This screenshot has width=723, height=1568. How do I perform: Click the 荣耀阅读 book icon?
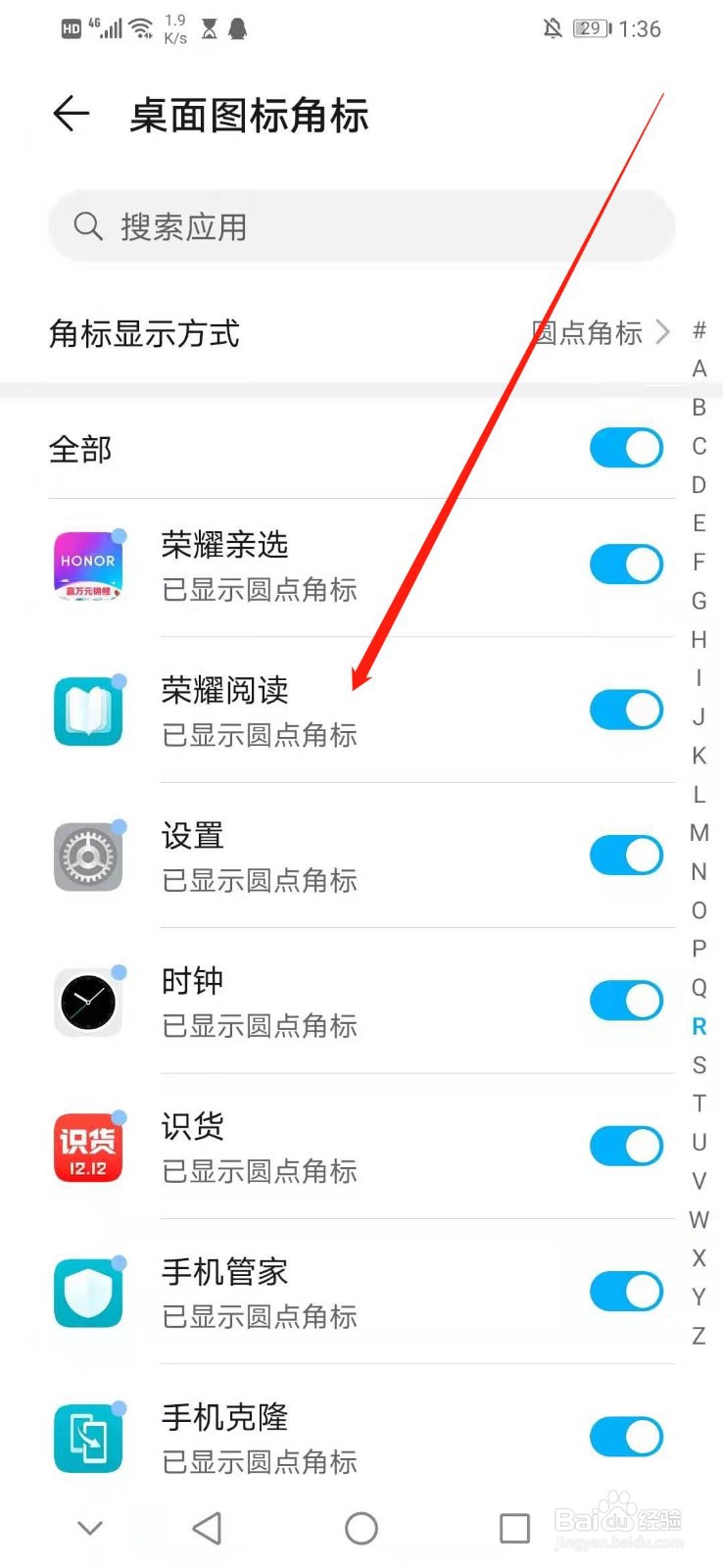pos(88,710)
